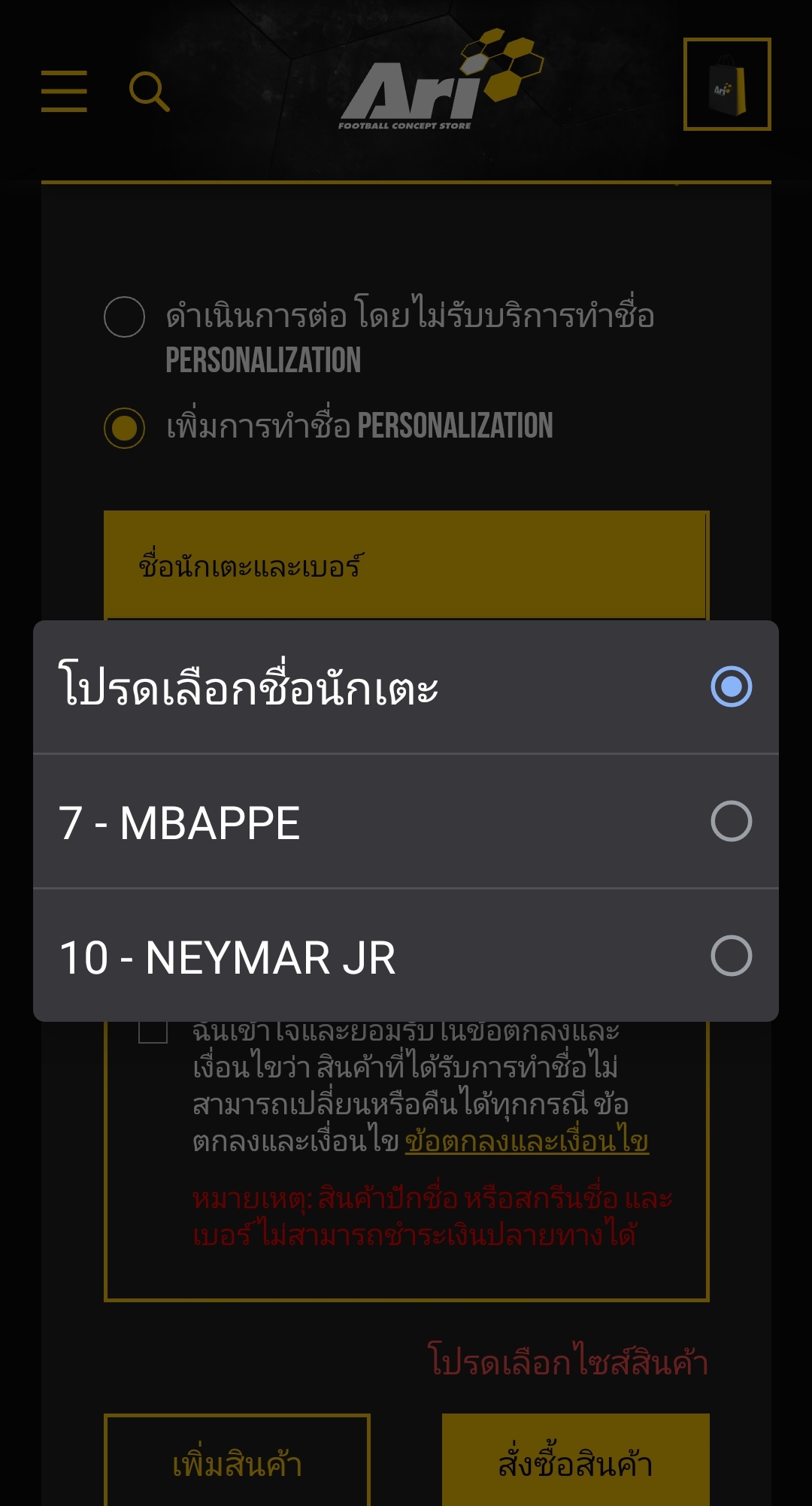812x1506 pixels.
Task: Open the hamburger menu
Action: click(x=64, y=92)
